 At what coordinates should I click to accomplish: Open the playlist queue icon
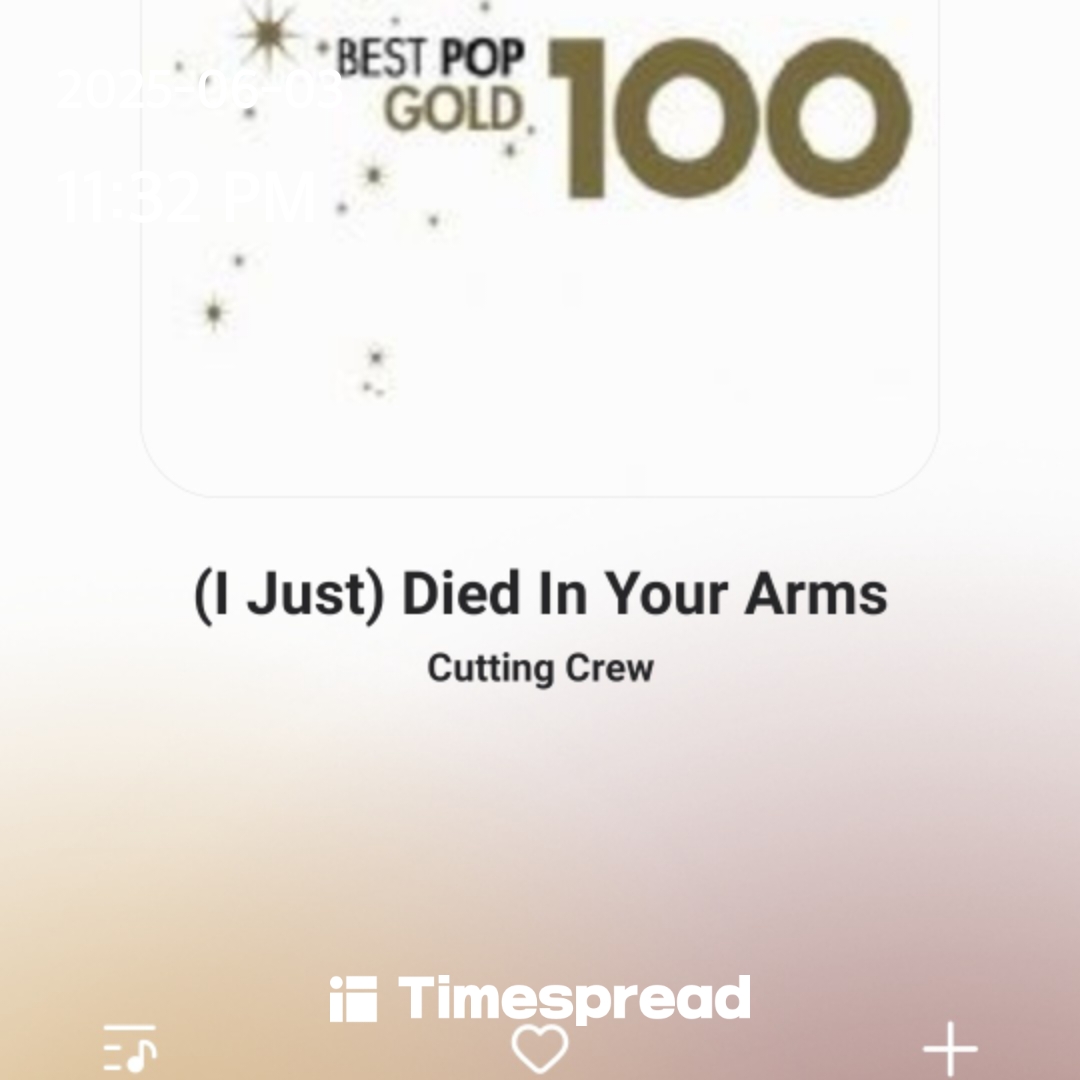coord(130,1048)
